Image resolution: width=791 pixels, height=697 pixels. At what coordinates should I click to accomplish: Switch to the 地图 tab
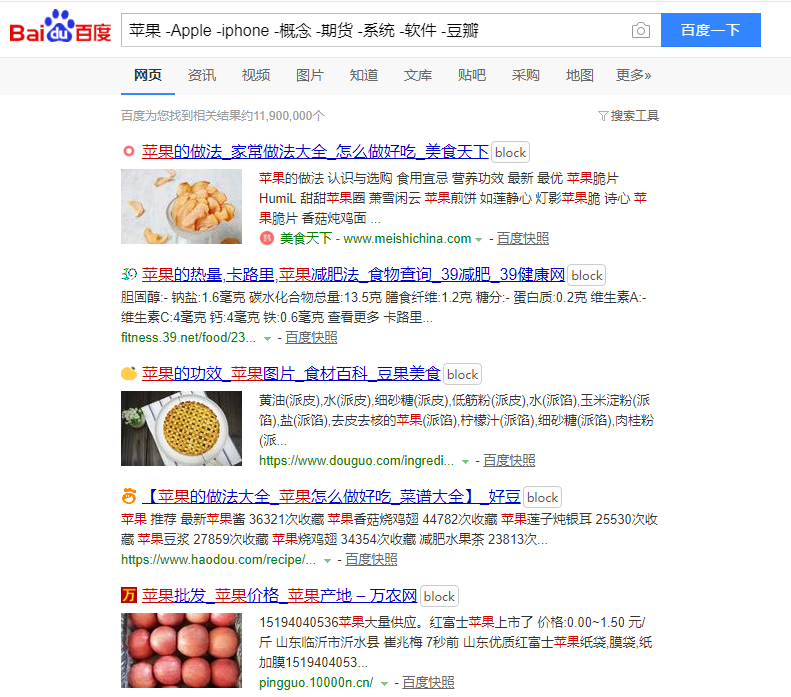580,75
